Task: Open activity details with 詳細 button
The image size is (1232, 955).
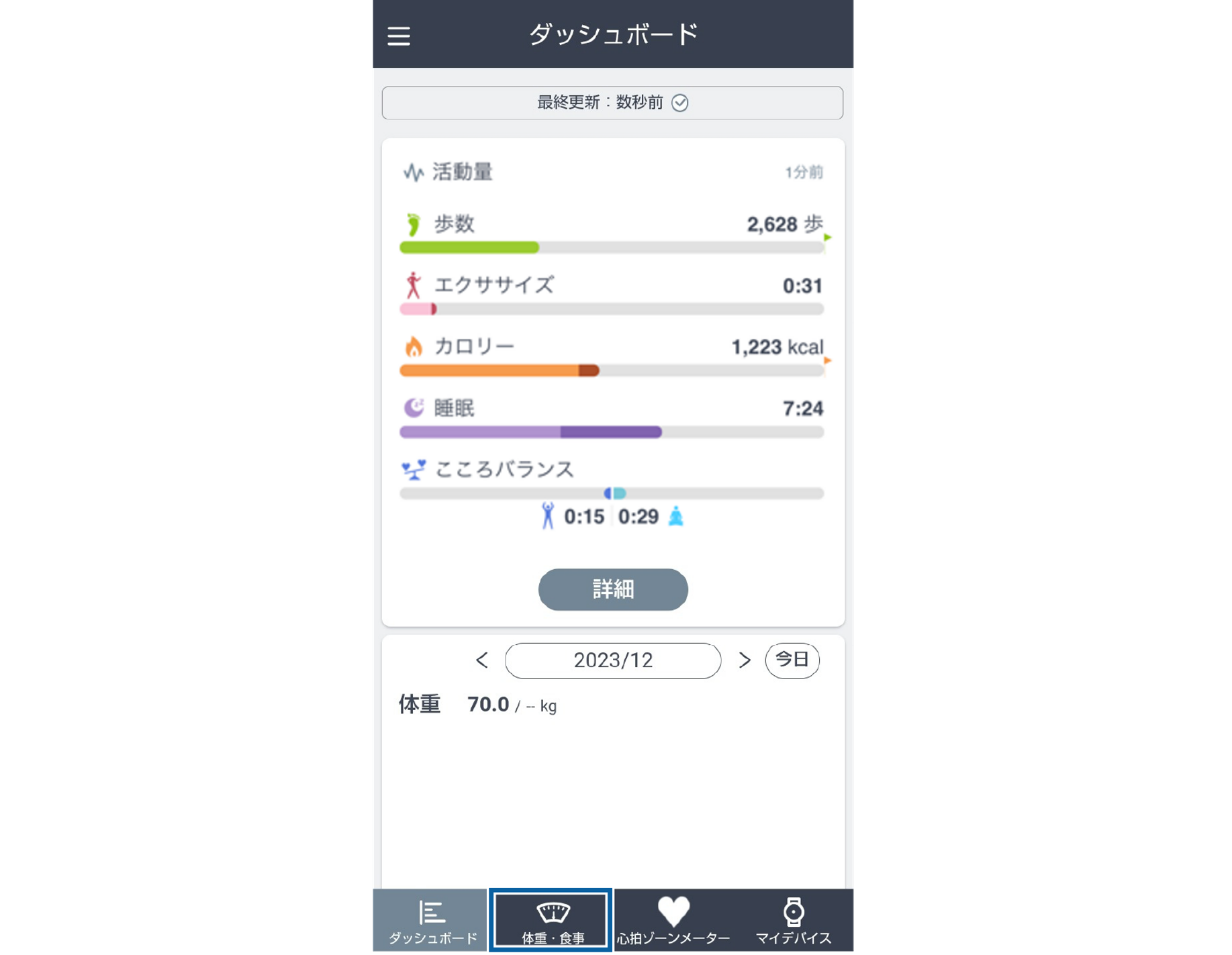Action: click(612, 589)
